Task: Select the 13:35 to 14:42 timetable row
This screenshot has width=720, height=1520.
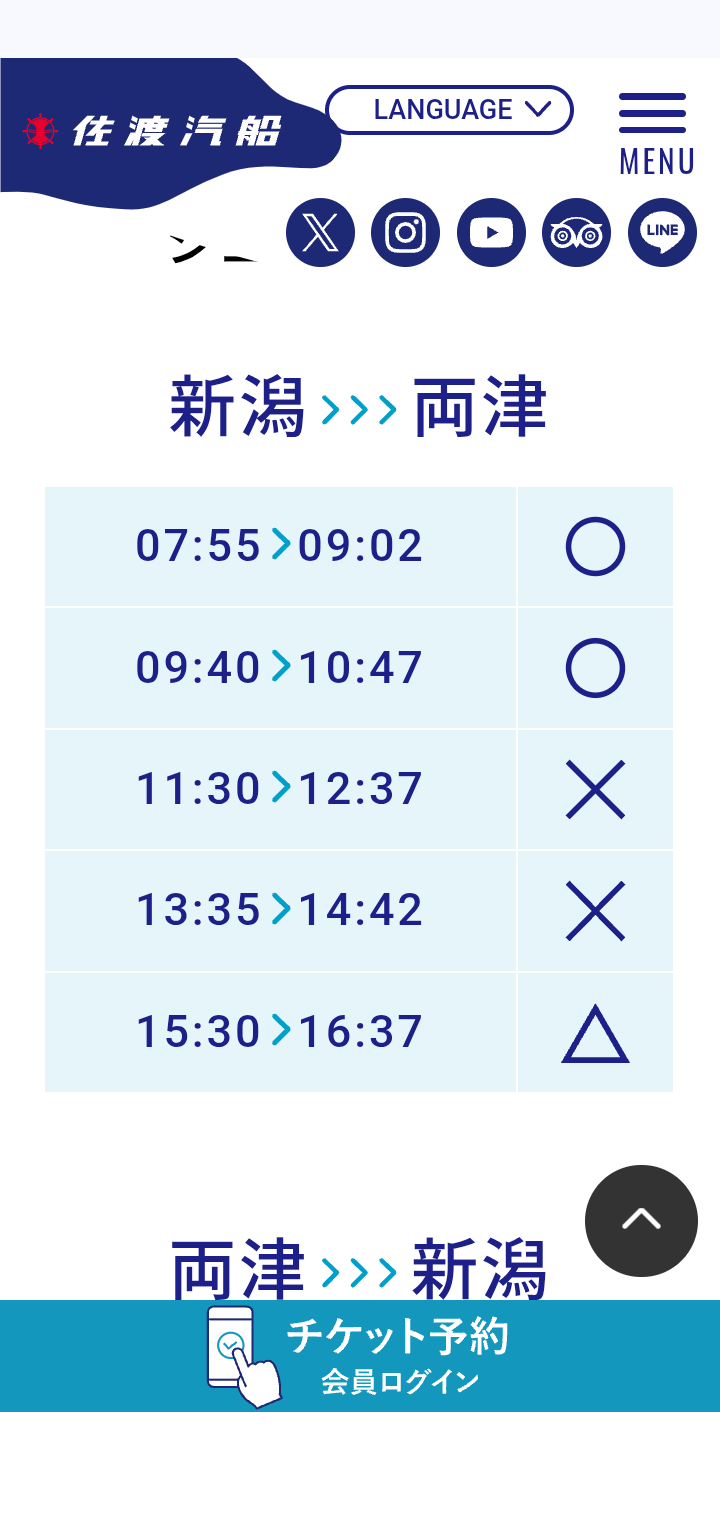Action: [280, 911]
